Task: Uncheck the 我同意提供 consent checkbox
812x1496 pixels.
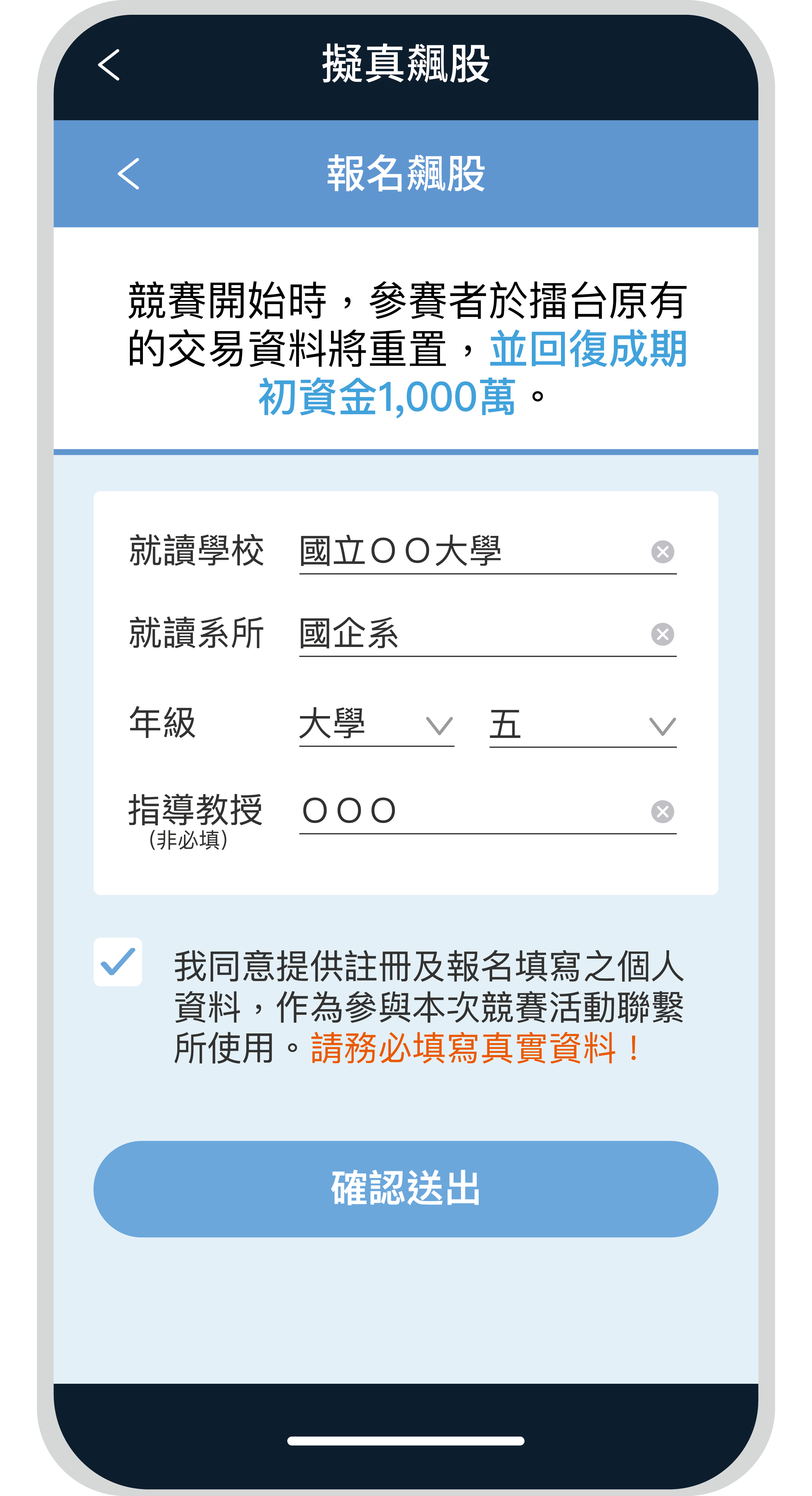Action: click(x=118, y=962)
